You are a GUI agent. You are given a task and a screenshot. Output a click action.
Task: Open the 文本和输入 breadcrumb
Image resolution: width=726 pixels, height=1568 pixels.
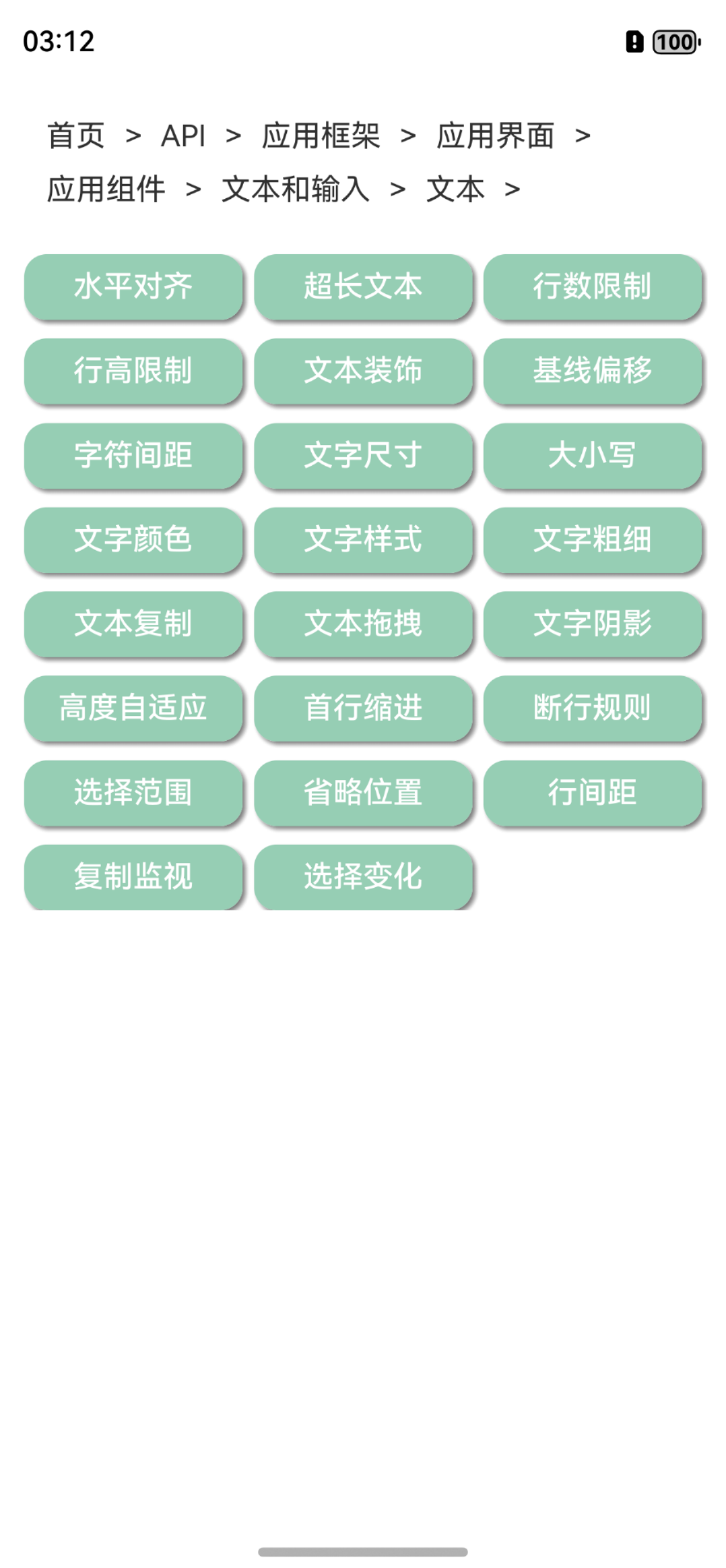tap(295, 189)
